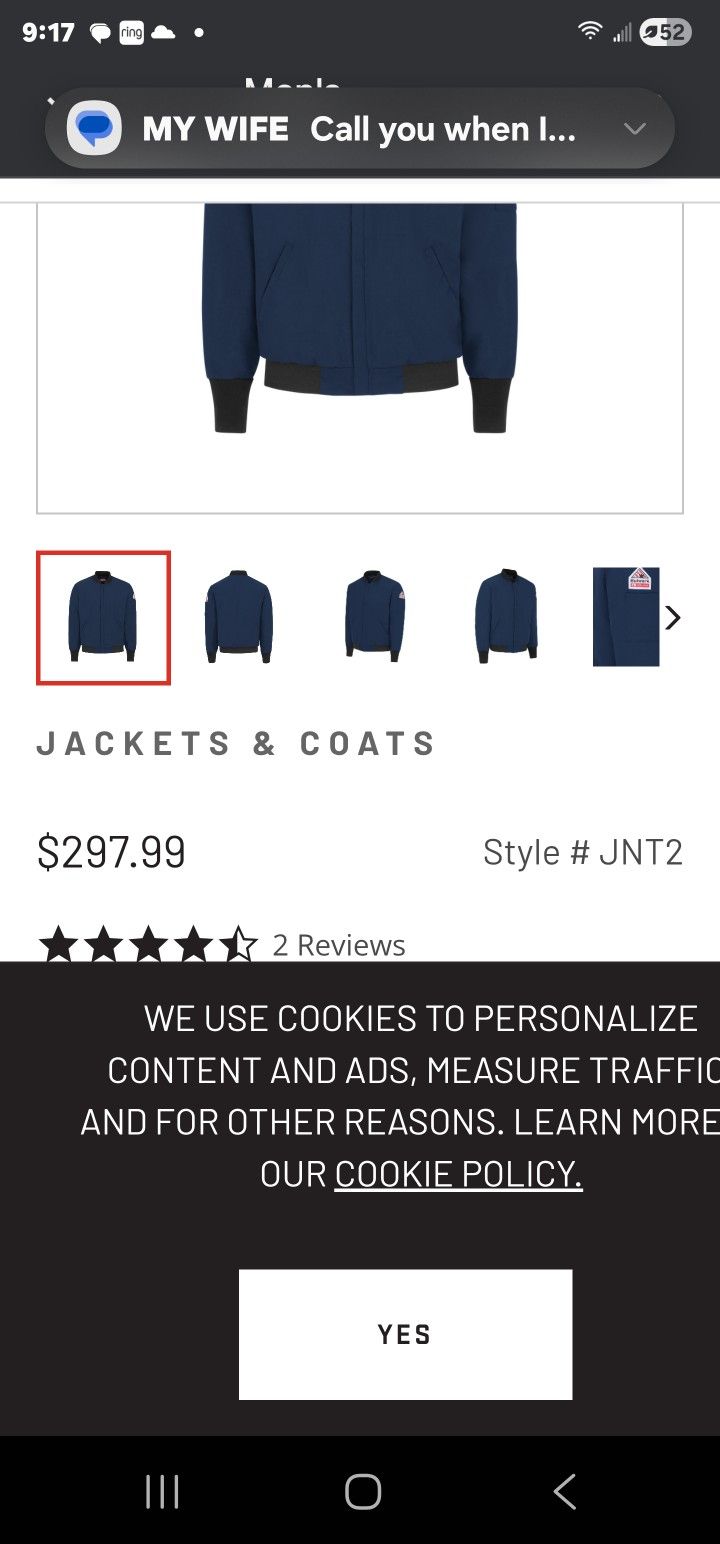Open the 2 Reviews link
720x1544 pixels.
point(338,944)
